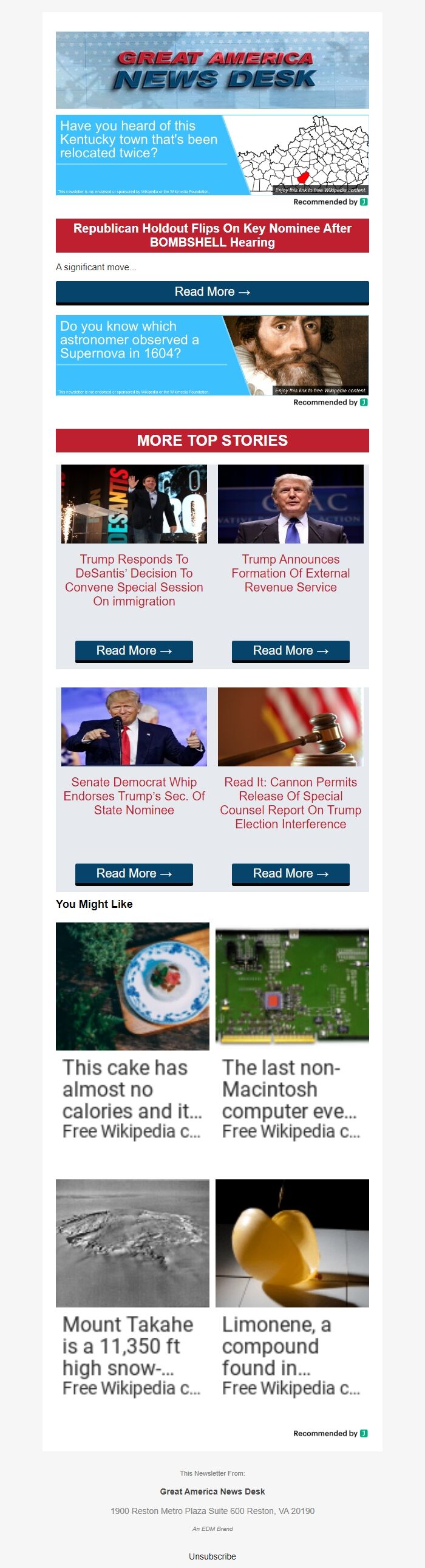Read more about Cannon special counsel report

click(x=290, y=873)
